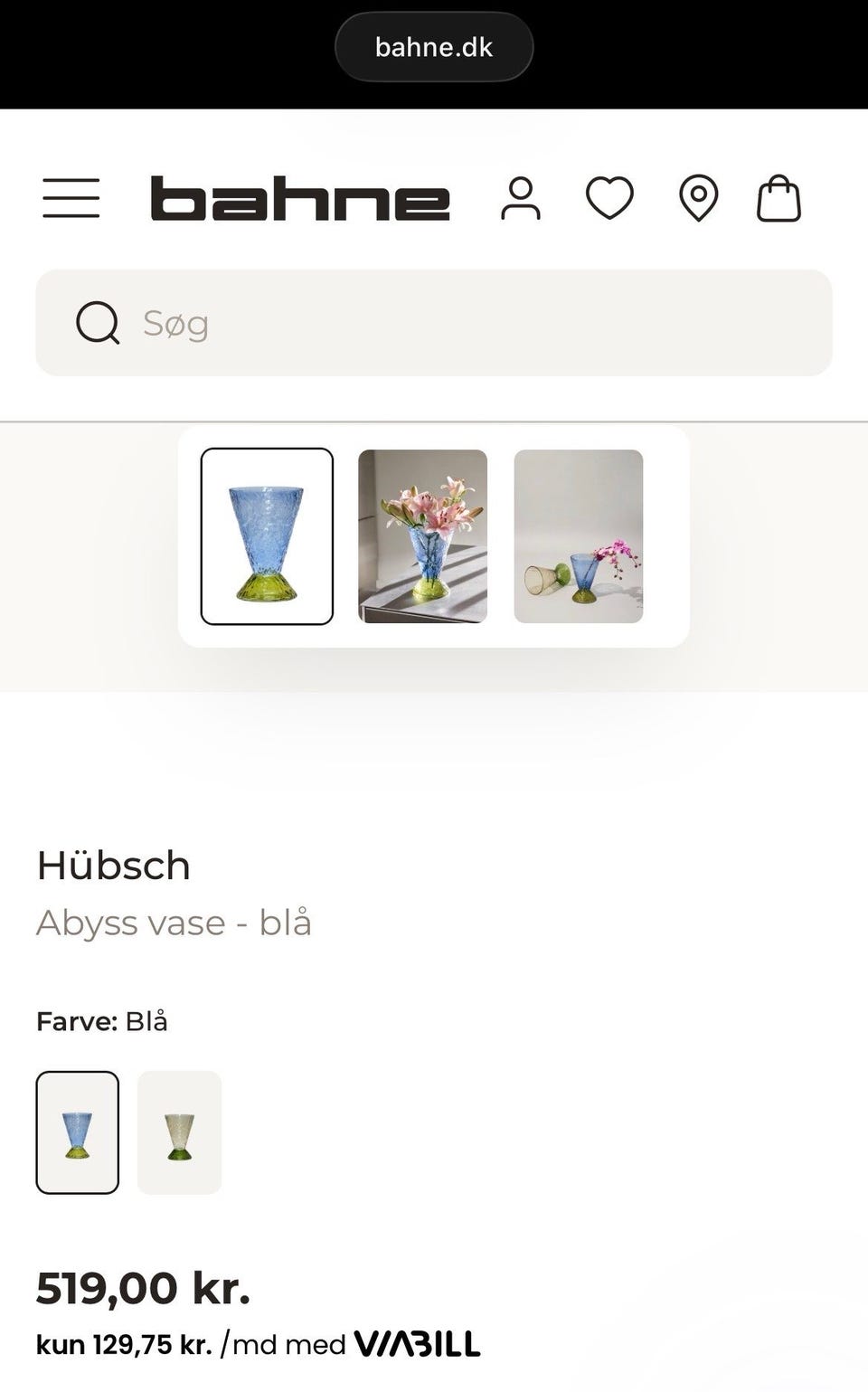Select the green vase color variant
Screen dimensions: 868x1392
(x=179, y=1133)
